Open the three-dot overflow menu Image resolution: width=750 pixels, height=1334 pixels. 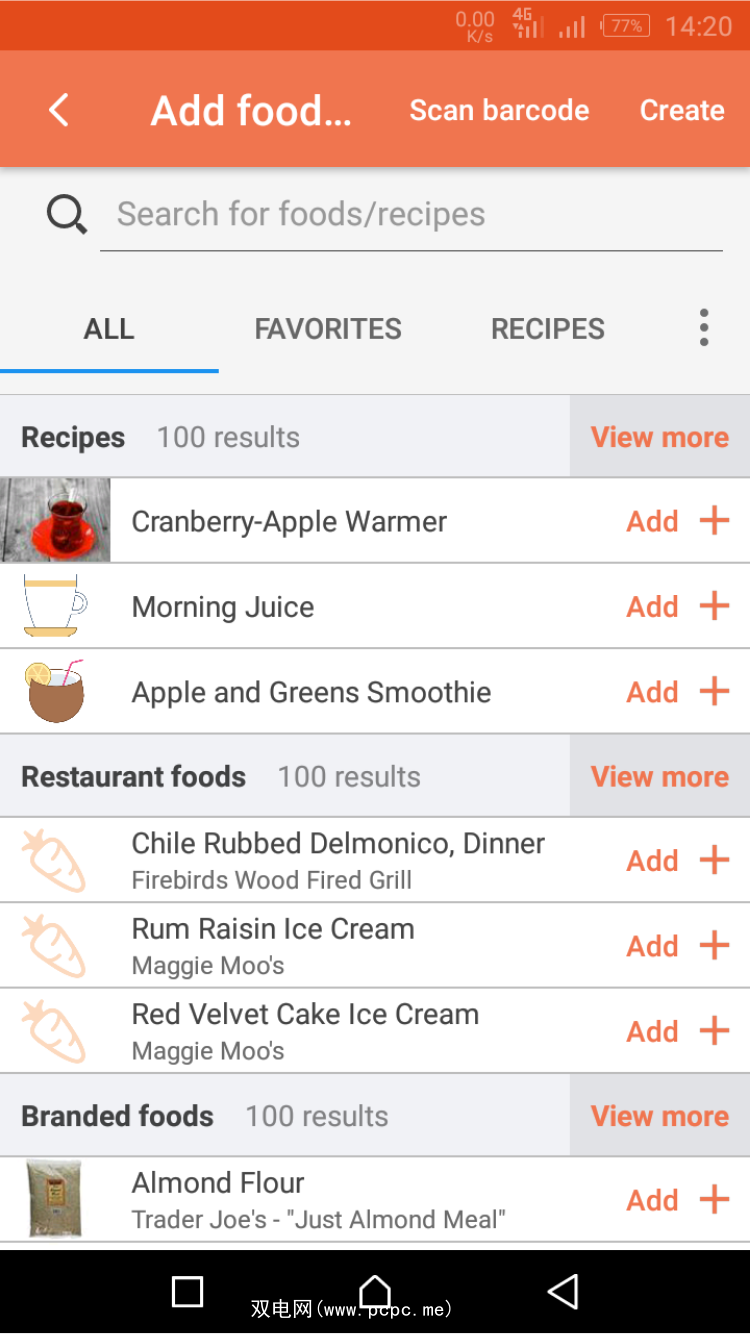coord(704,328)
